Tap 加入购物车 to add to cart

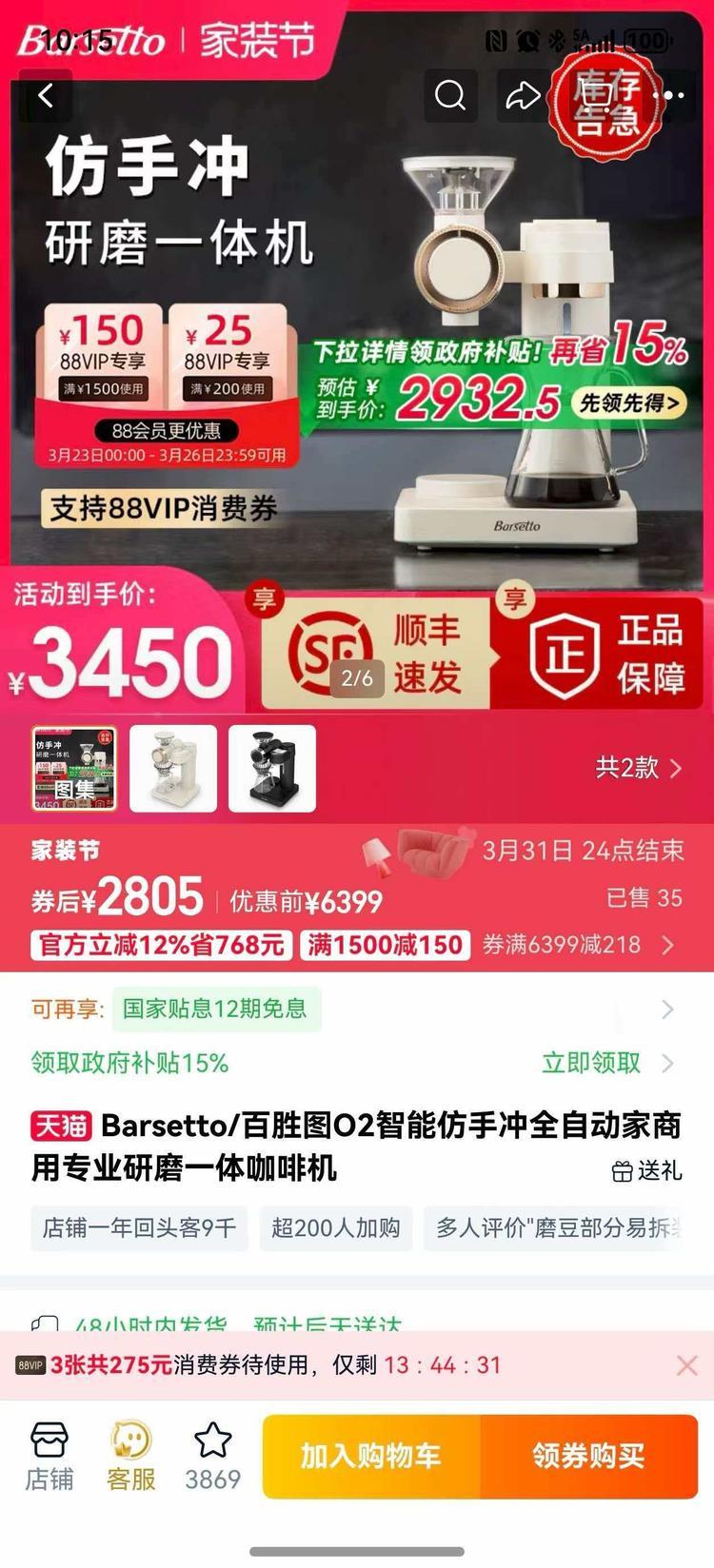tap(371, 1456)
